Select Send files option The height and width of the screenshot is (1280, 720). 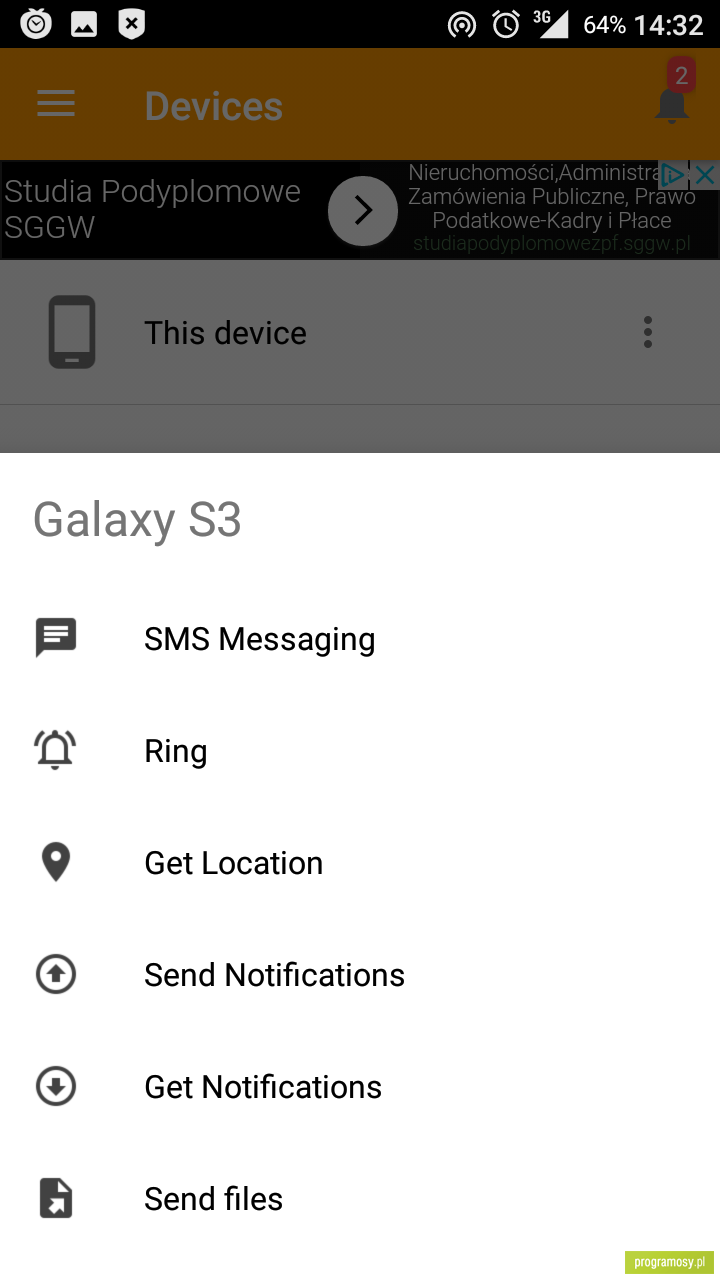pyautogui.click(x=360, y=1199)
